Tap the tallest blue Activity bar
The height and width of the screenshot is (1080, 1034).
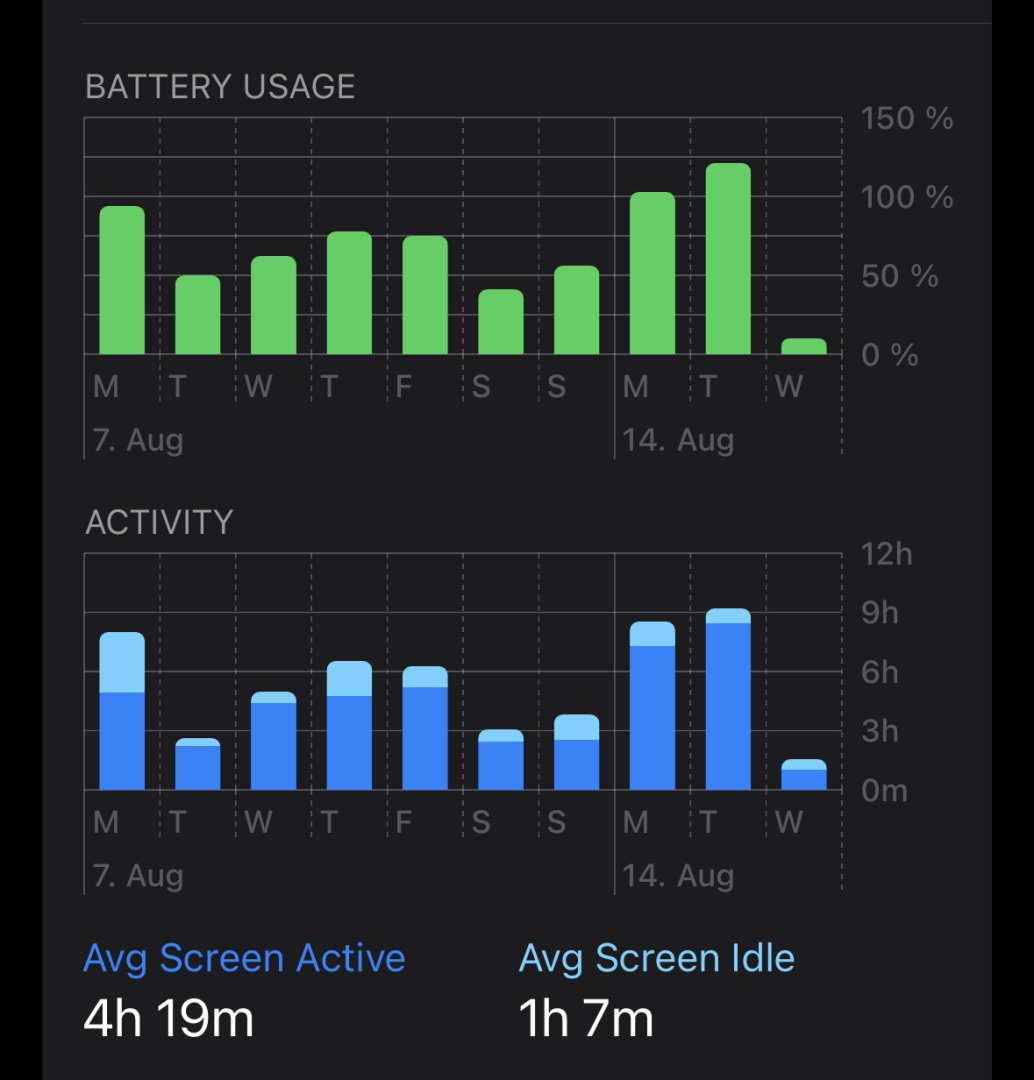coord(728,700)
